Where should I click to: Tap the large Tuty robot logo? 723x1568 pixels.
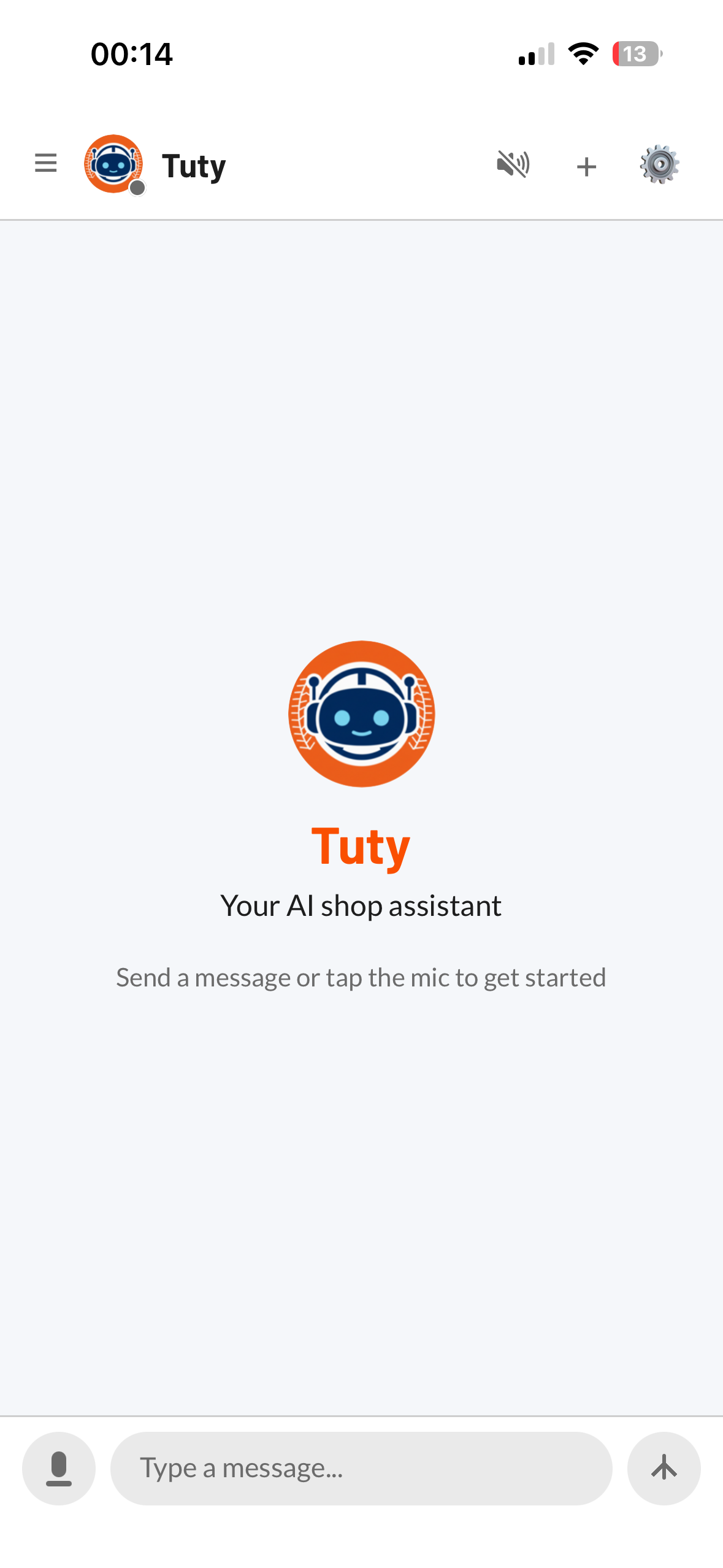(x=361, y=713)
